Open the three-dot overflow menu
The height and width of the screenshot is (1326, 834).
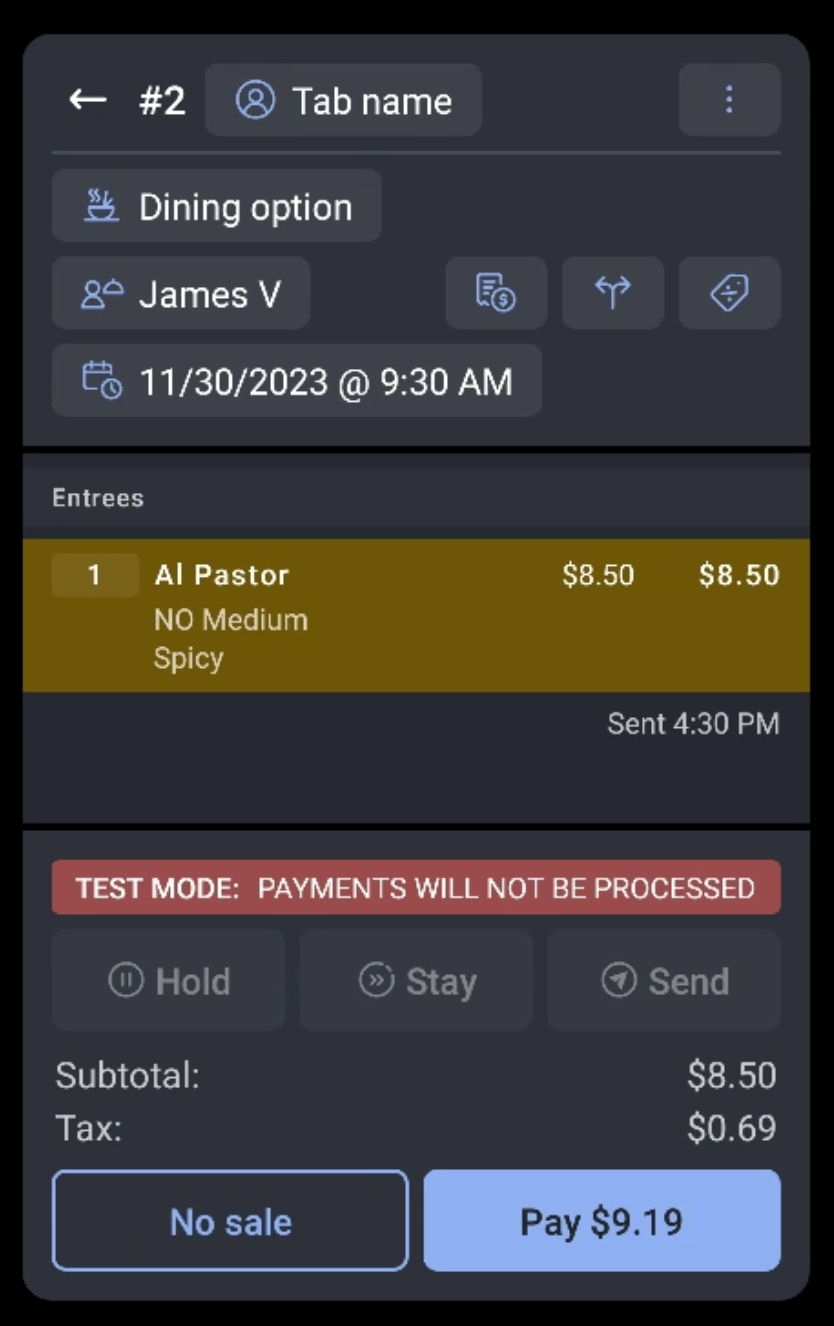[729, 100]
